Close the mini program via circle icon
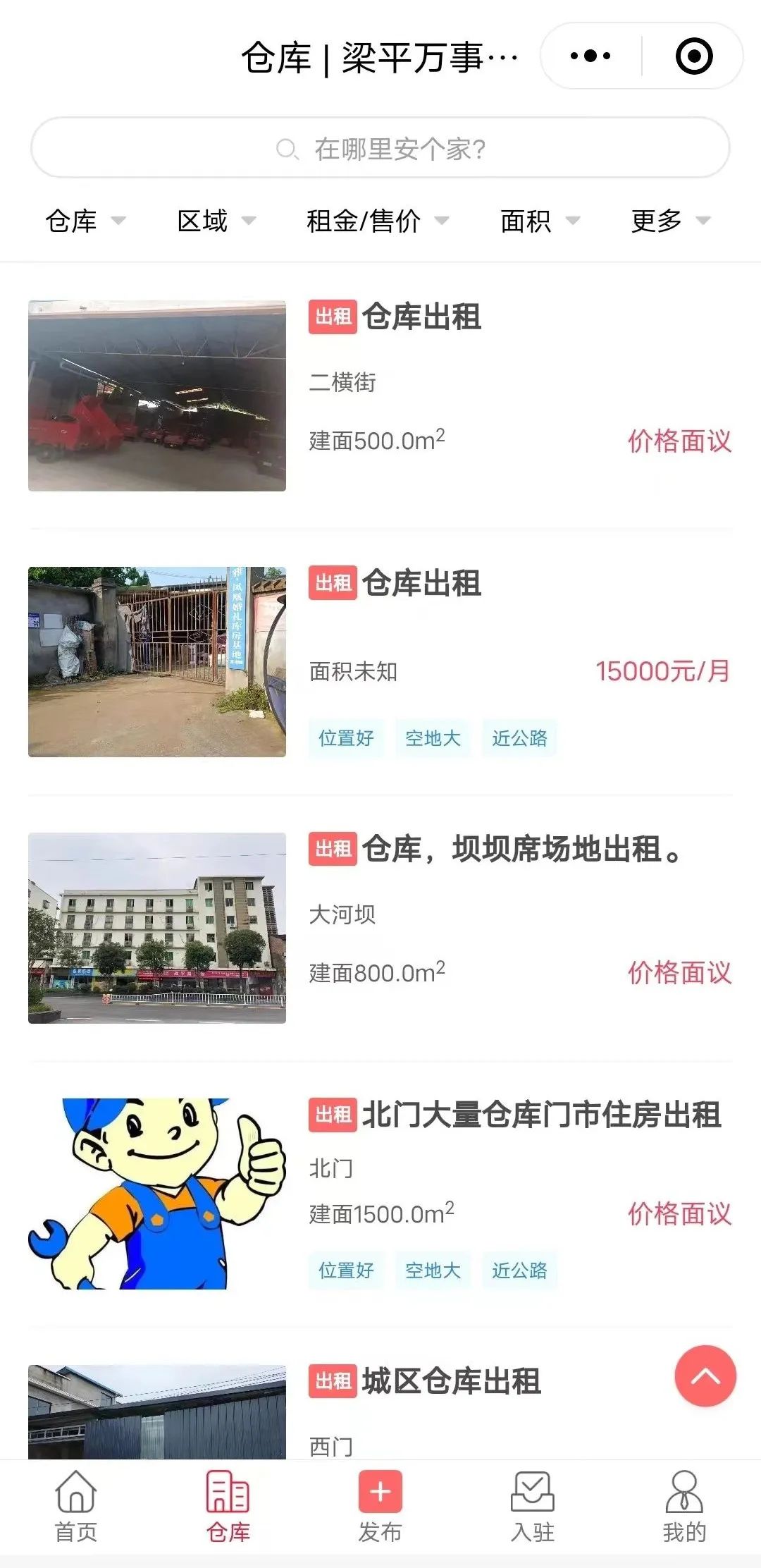761x1568 pixels. pos(694,56)
